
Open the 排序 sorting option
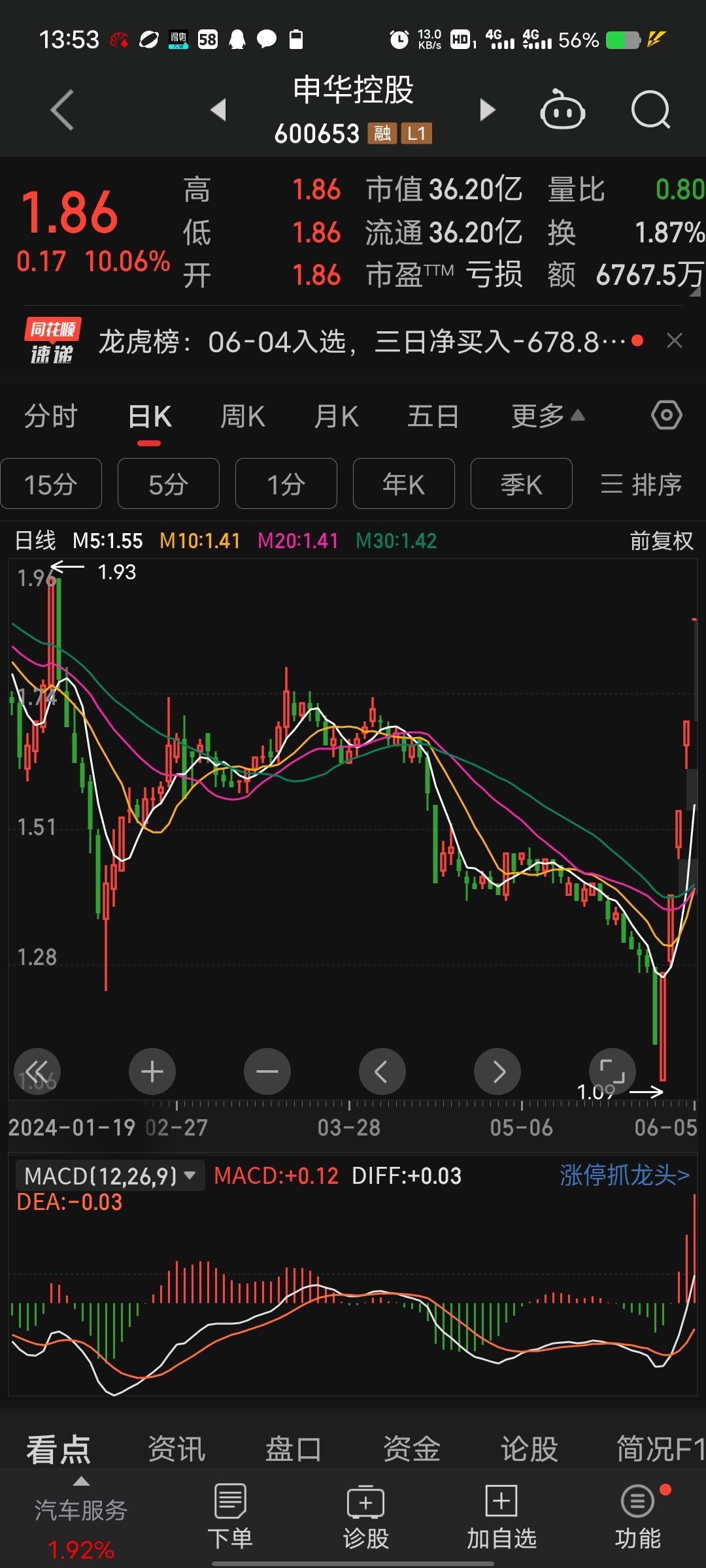coord(641,484)
